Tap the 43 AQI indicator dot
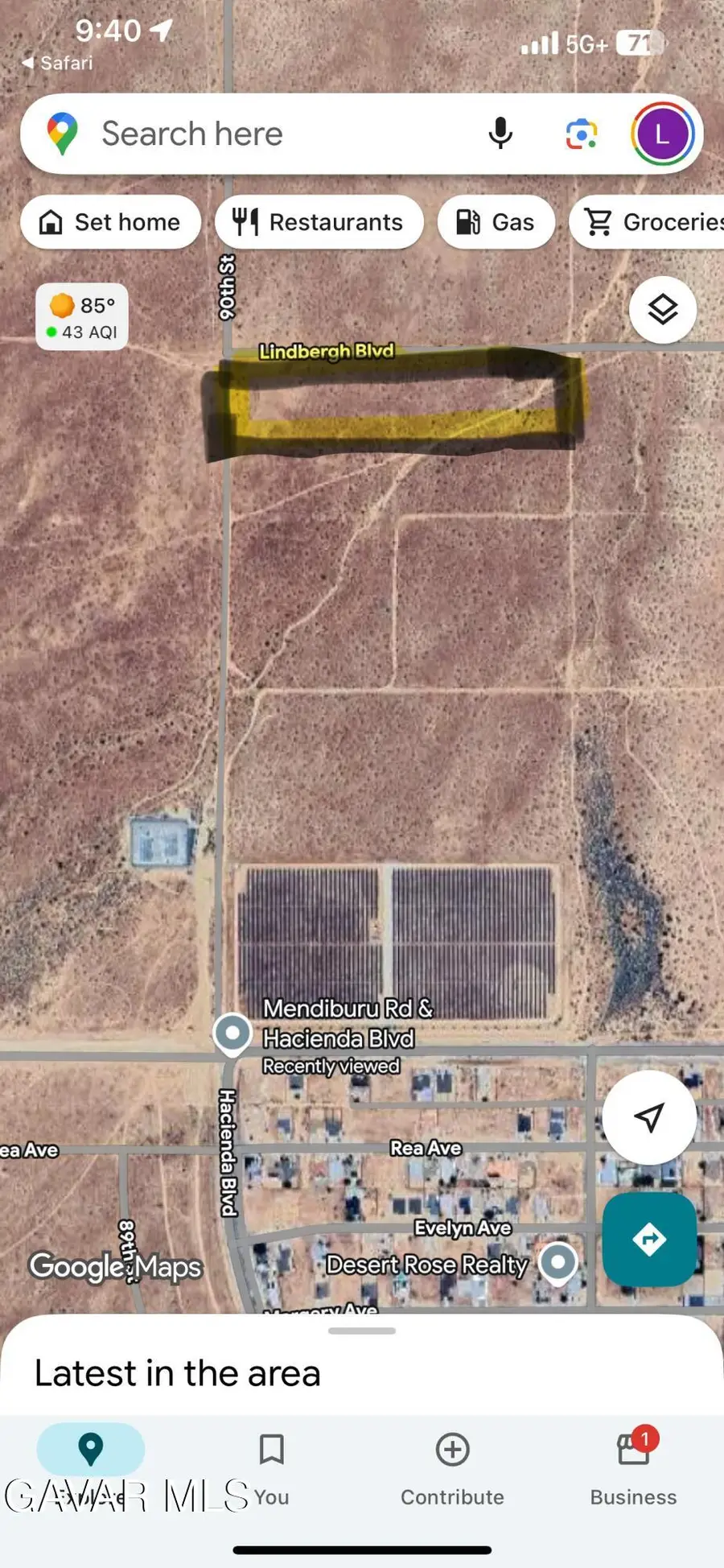The height and width of the screenshot is (1568, 724). pyautogui.click(x=51, y=332)
